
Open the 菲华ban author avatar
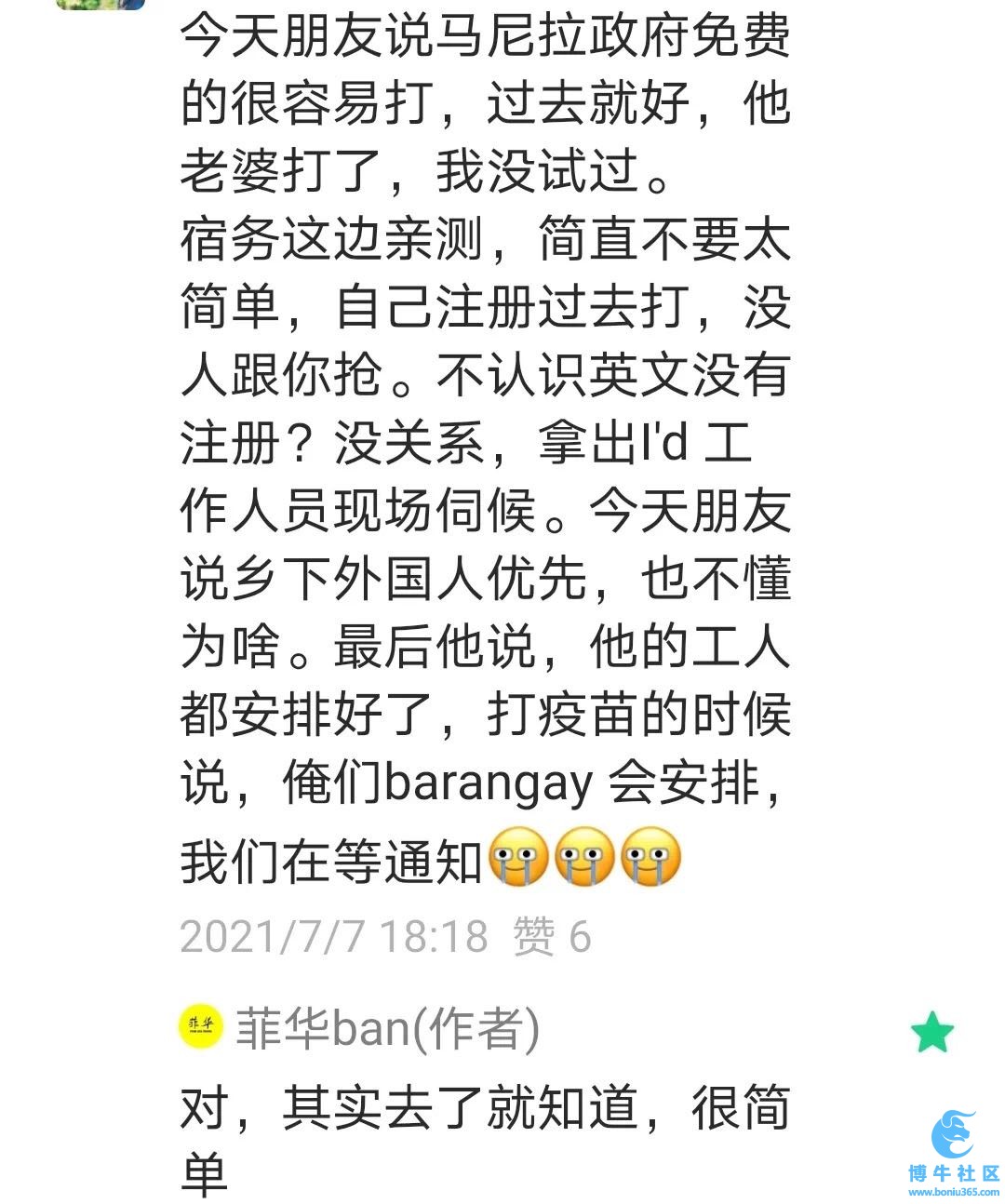(x=200, y=1026)
